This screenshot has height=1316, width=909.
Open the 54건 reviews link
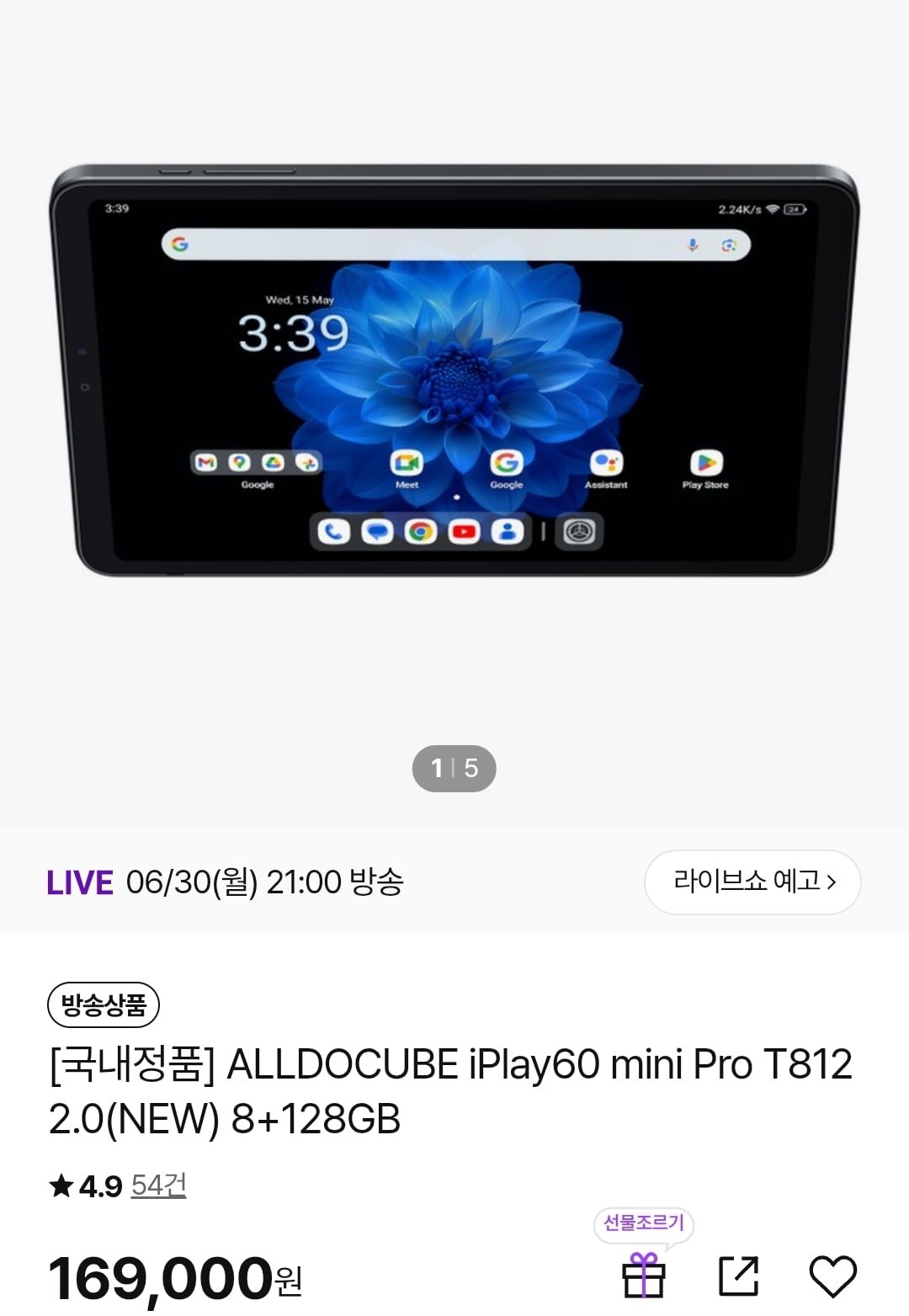pyautogui.click(x=158, y=1185)
